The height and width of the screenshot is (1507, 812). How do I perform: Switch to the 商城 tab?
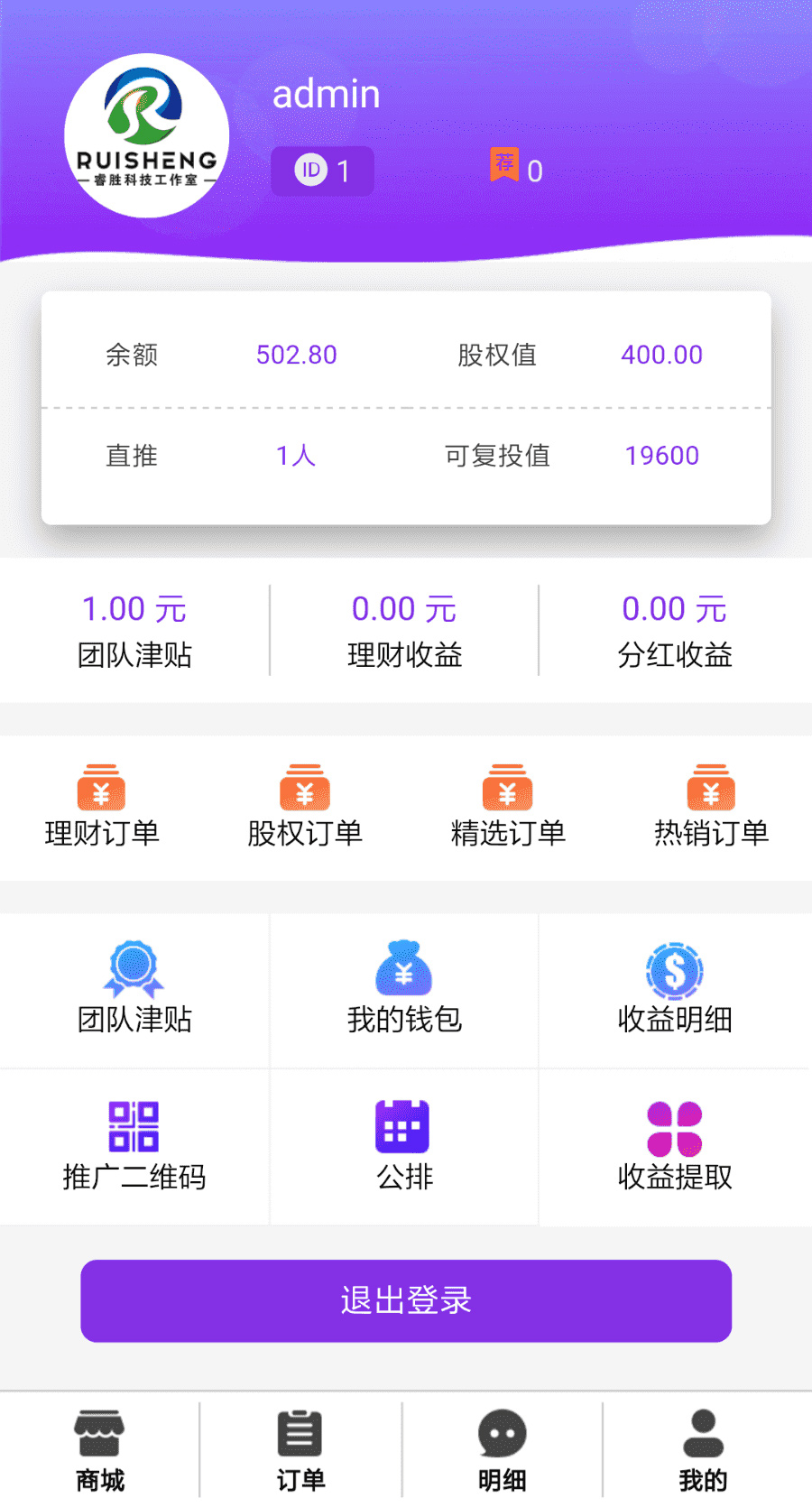tap(100, 1450)
